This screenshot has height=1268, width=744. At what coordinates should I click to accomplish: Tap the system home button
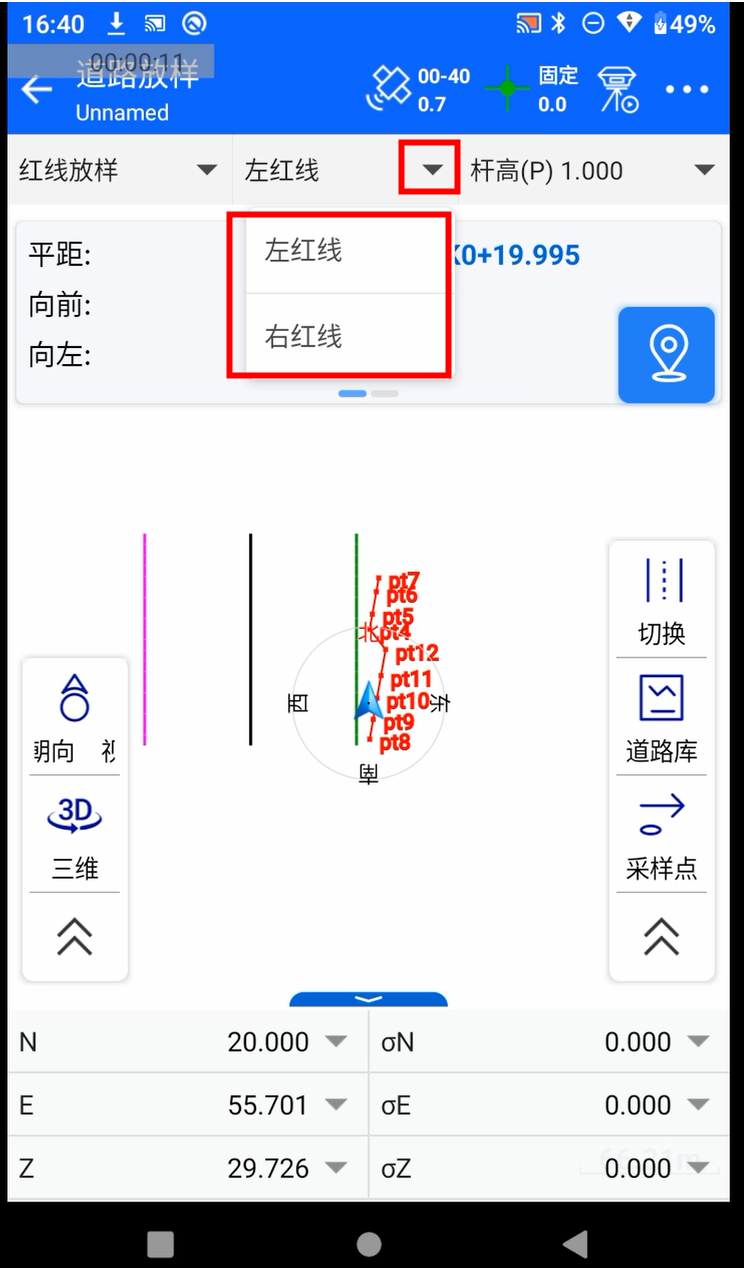[369, 1243]
